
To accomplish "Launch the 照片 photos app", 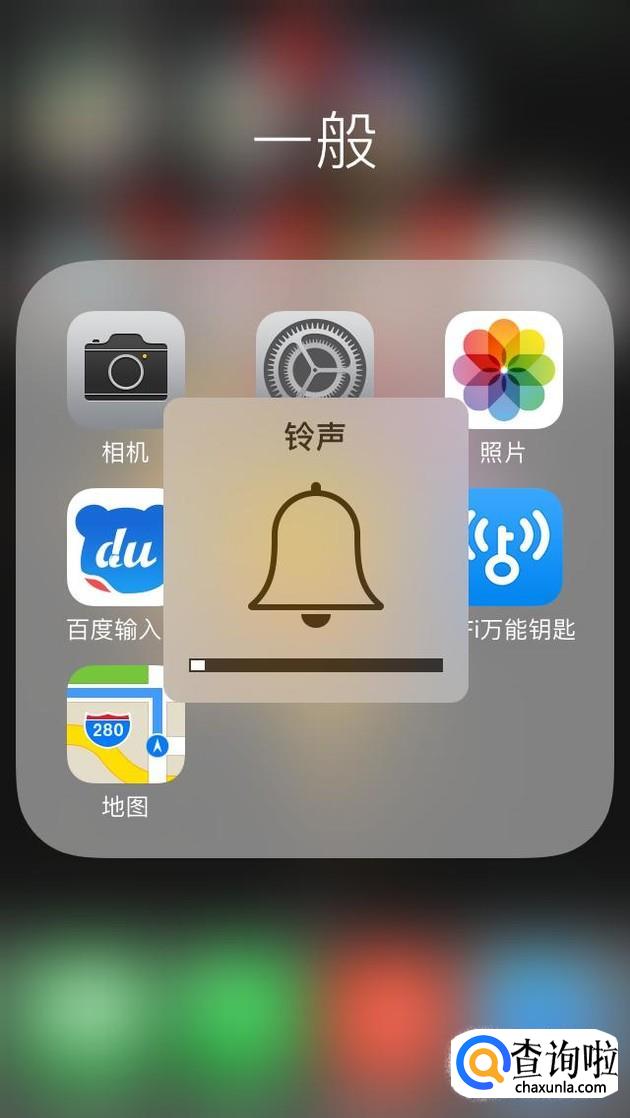I will point(503,369).
